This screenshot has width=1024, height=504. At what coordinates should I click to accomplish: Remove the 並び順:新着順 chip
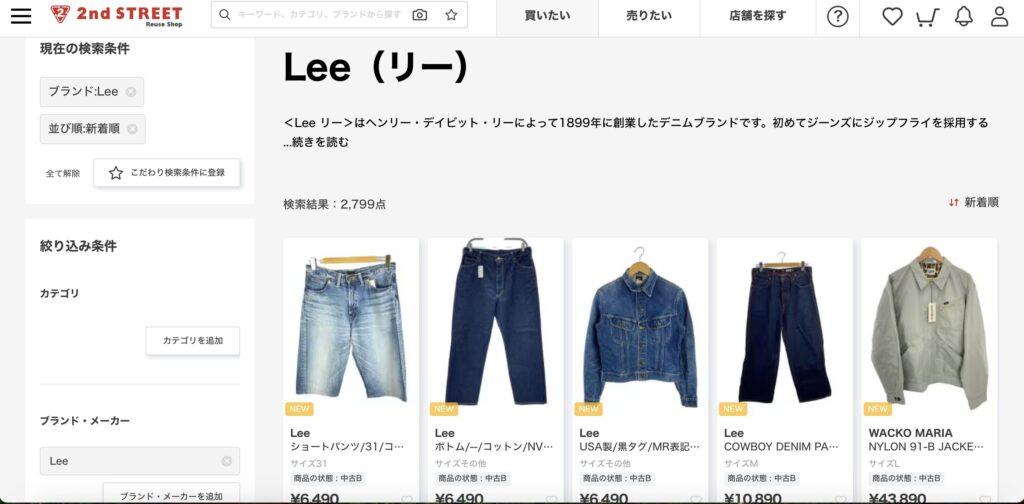pos(132,129)
